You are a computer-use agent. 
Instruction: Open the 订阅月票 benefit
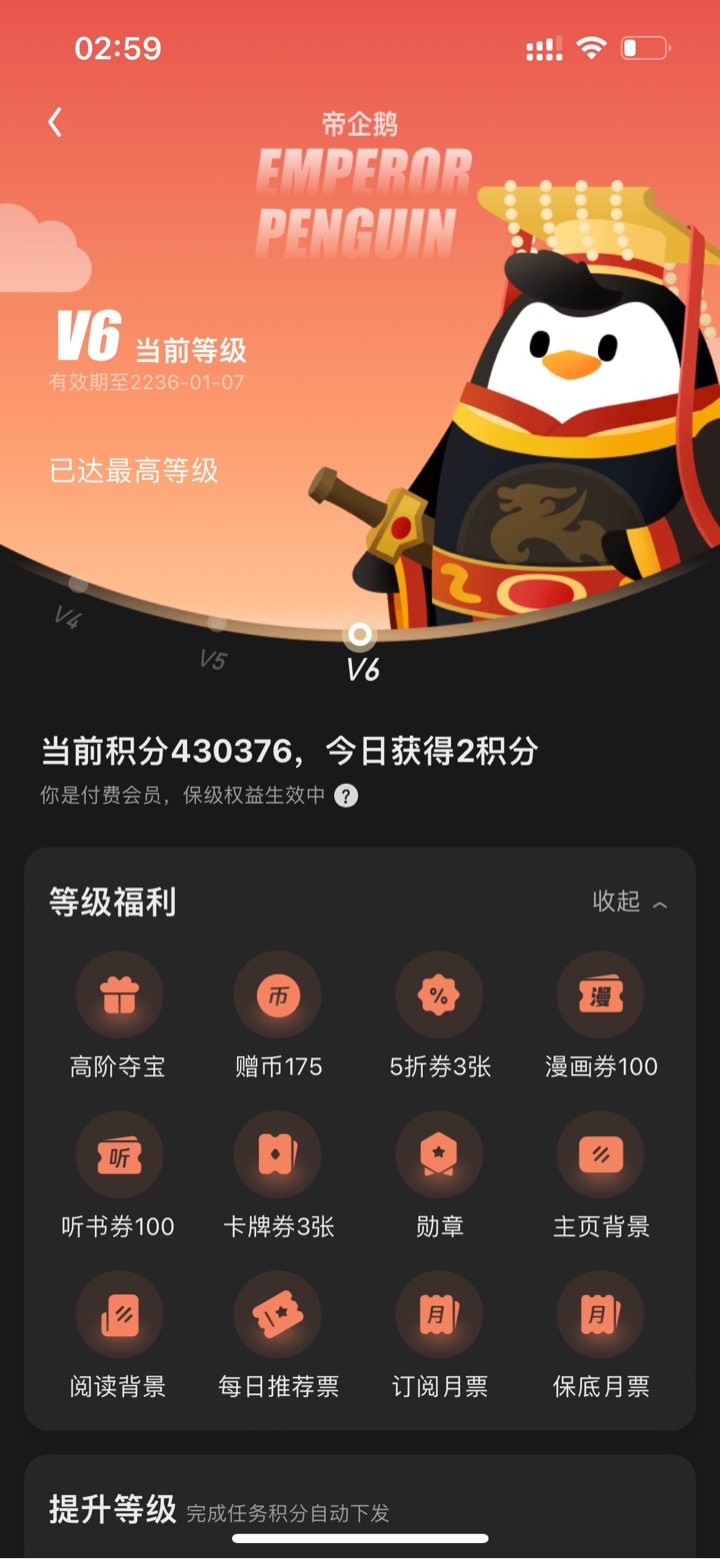tap(440, 1316)
